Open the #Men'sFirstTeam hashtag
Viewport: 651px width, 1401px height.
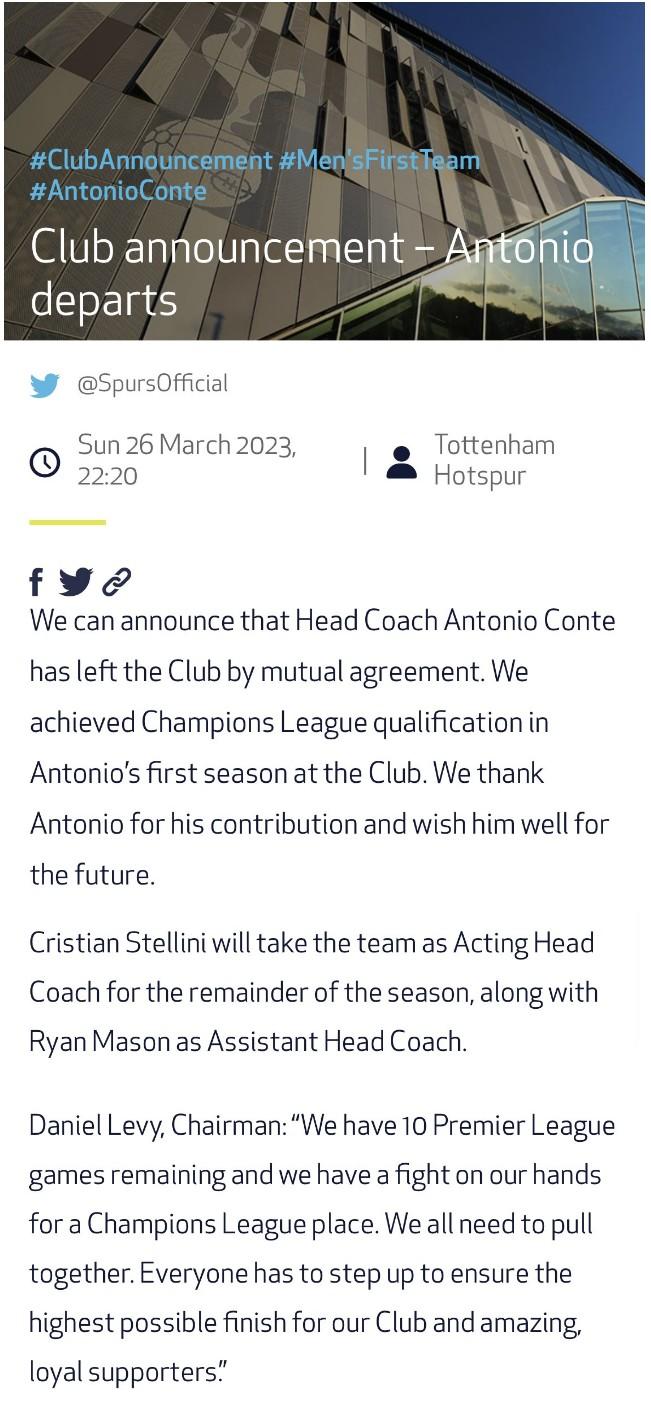pos(379,160)
